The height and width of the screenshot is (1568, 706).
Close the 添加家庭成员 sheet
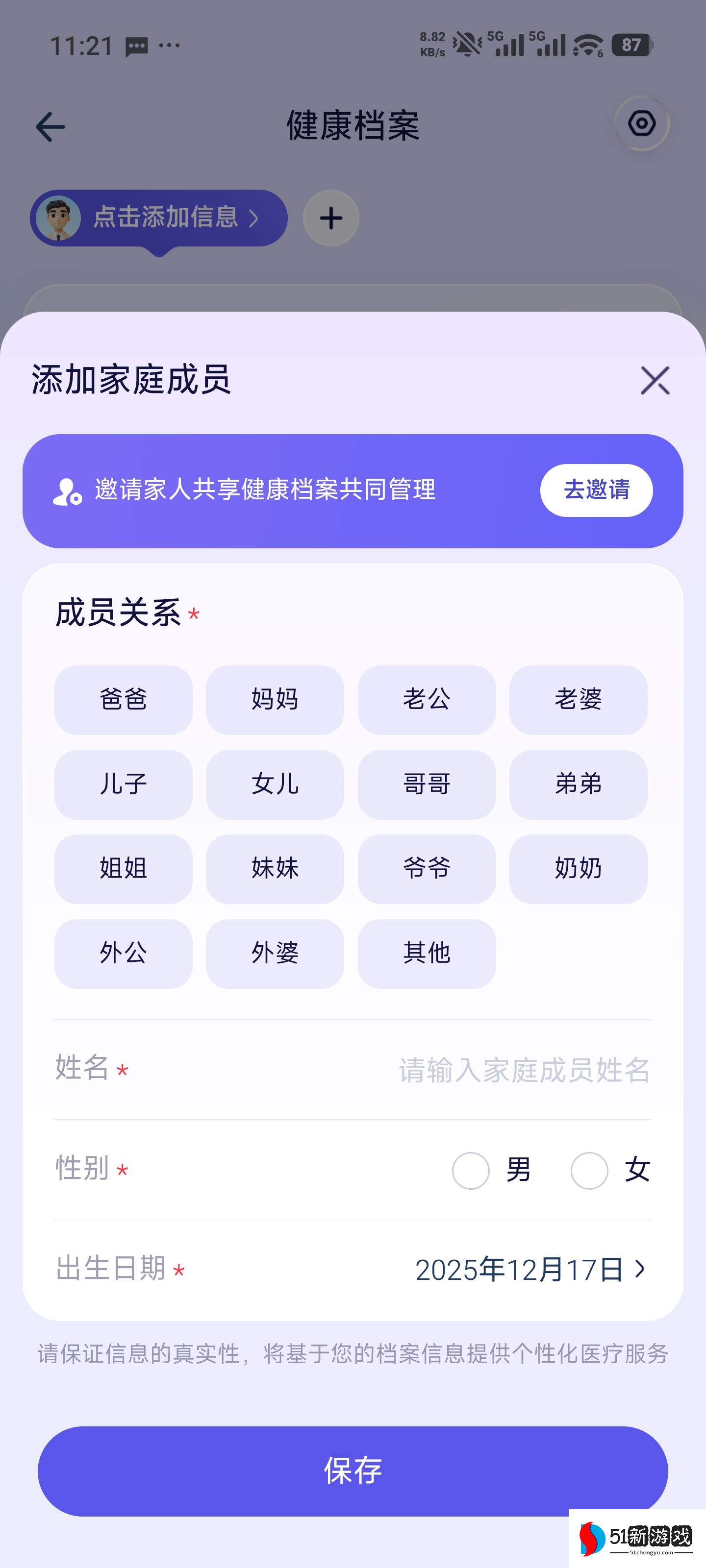(655, 380)
